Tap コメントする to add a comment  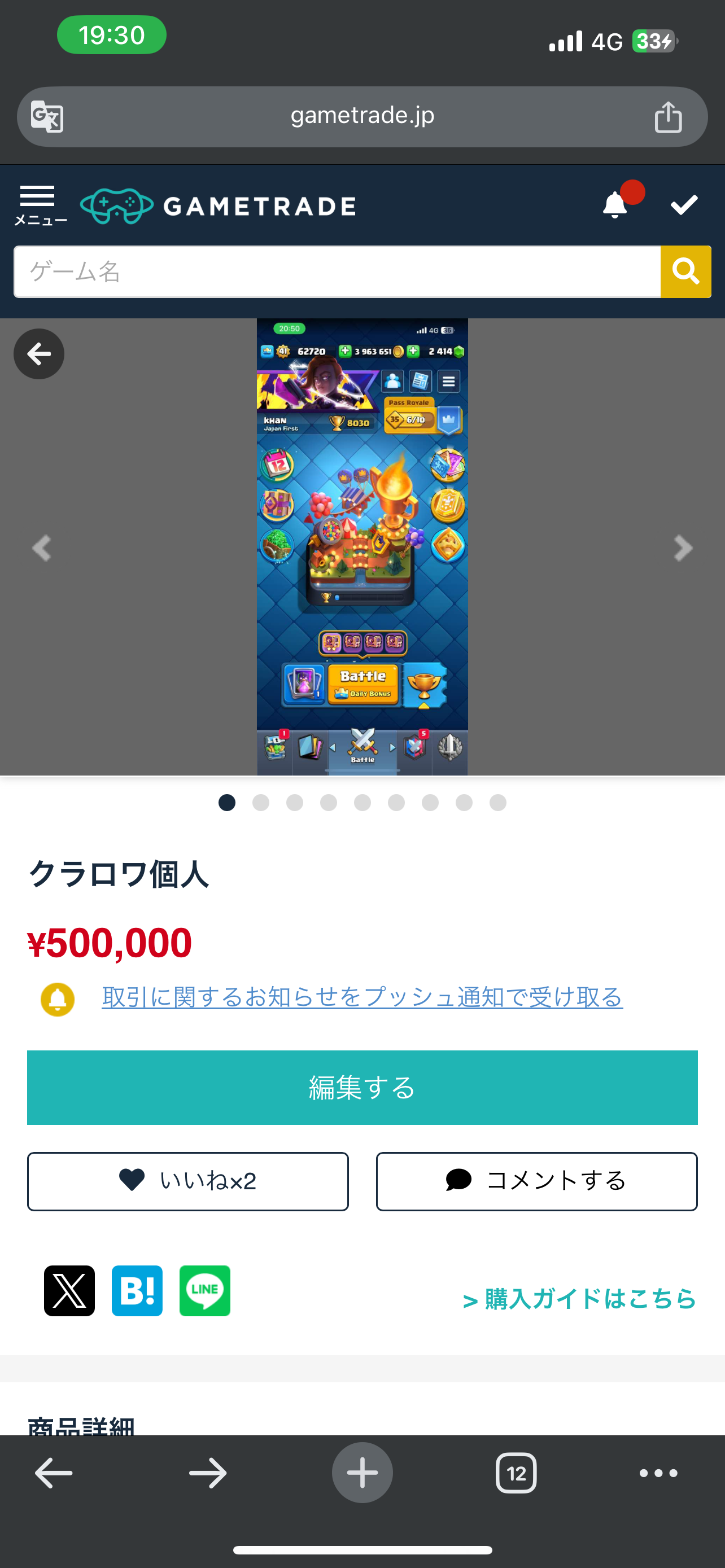pos(536,1181)
